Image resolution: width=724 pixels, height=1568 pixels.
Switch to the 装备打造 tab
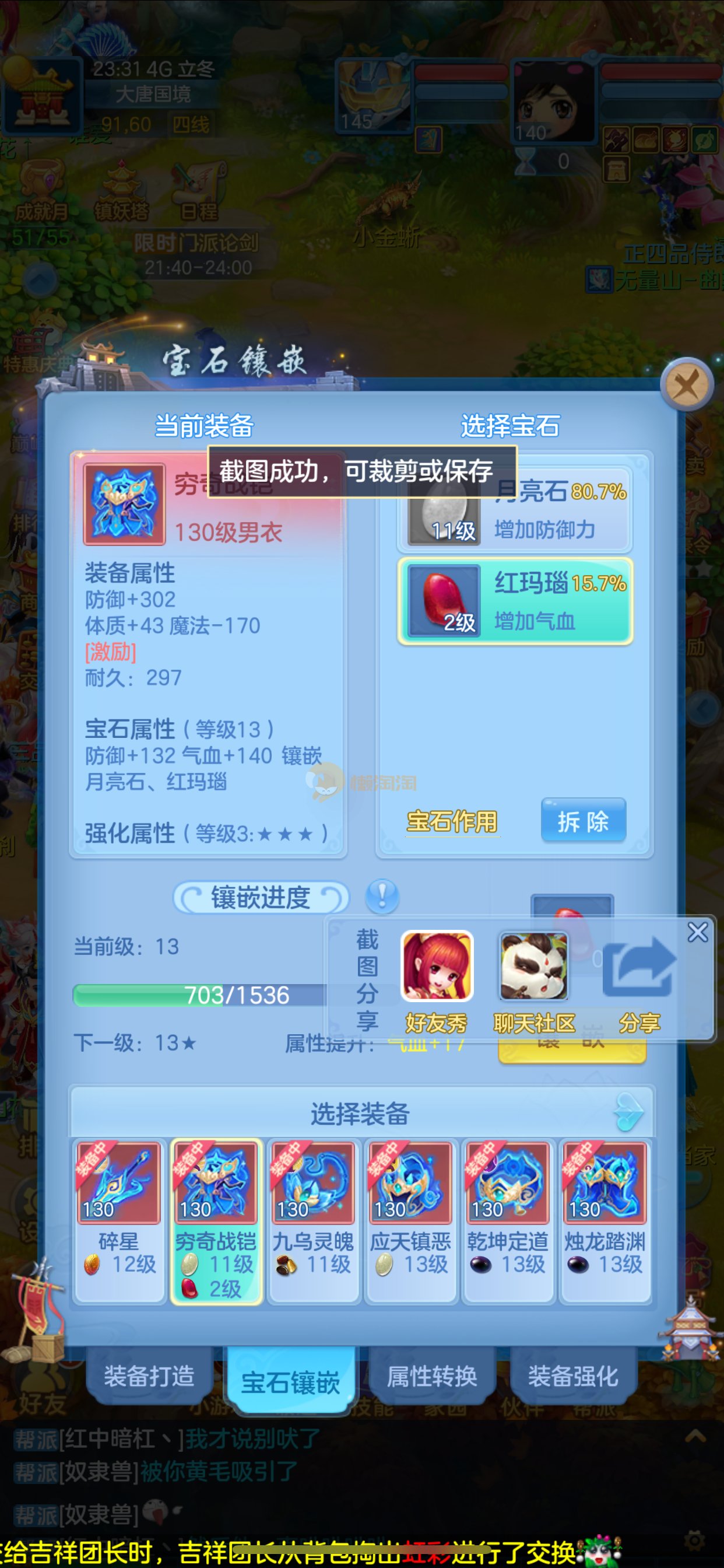[x=149, y=1375]
